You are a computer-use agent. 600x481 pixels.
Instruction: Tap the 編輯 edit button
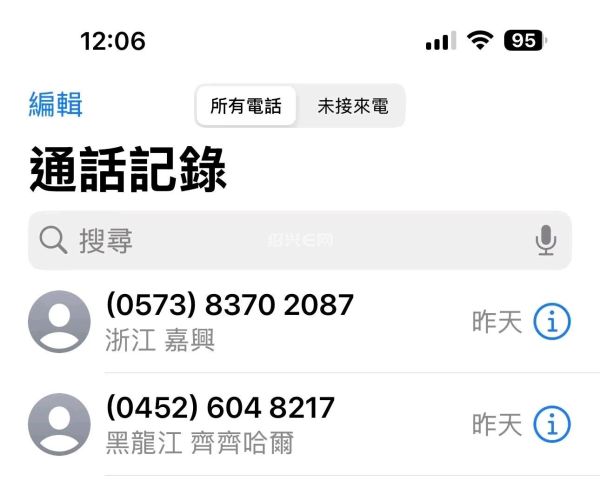tap(56, 104)
